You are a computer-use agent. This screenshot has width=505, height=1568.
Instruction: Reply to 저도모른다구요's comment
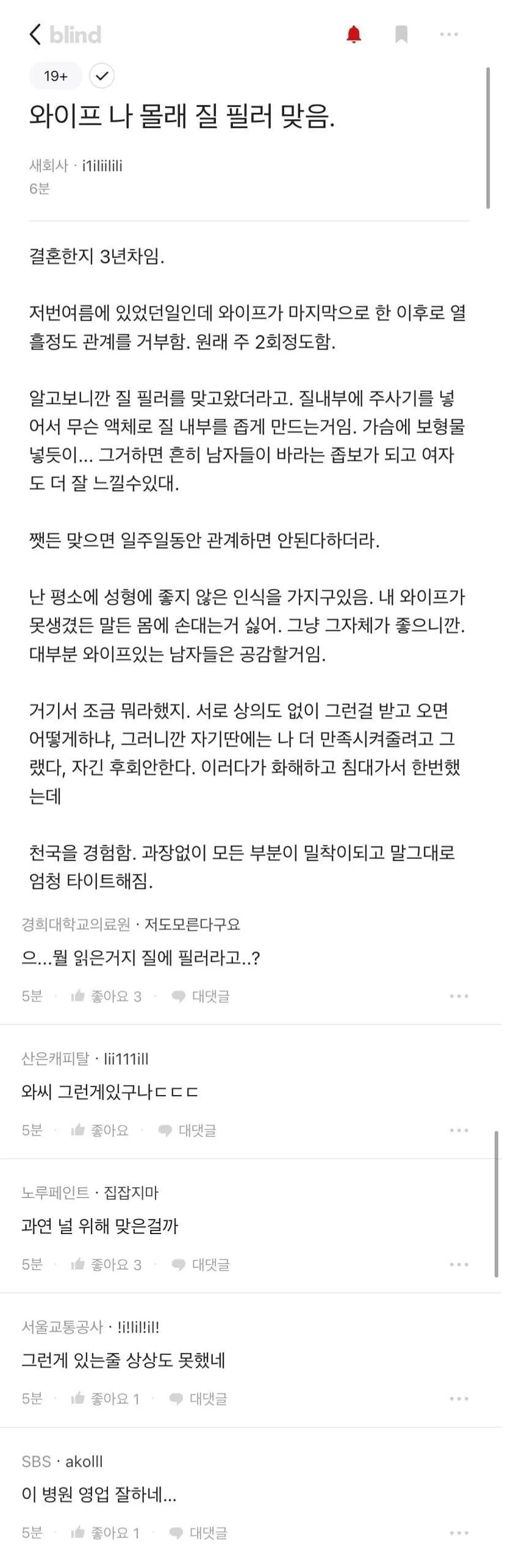[201, 996]
